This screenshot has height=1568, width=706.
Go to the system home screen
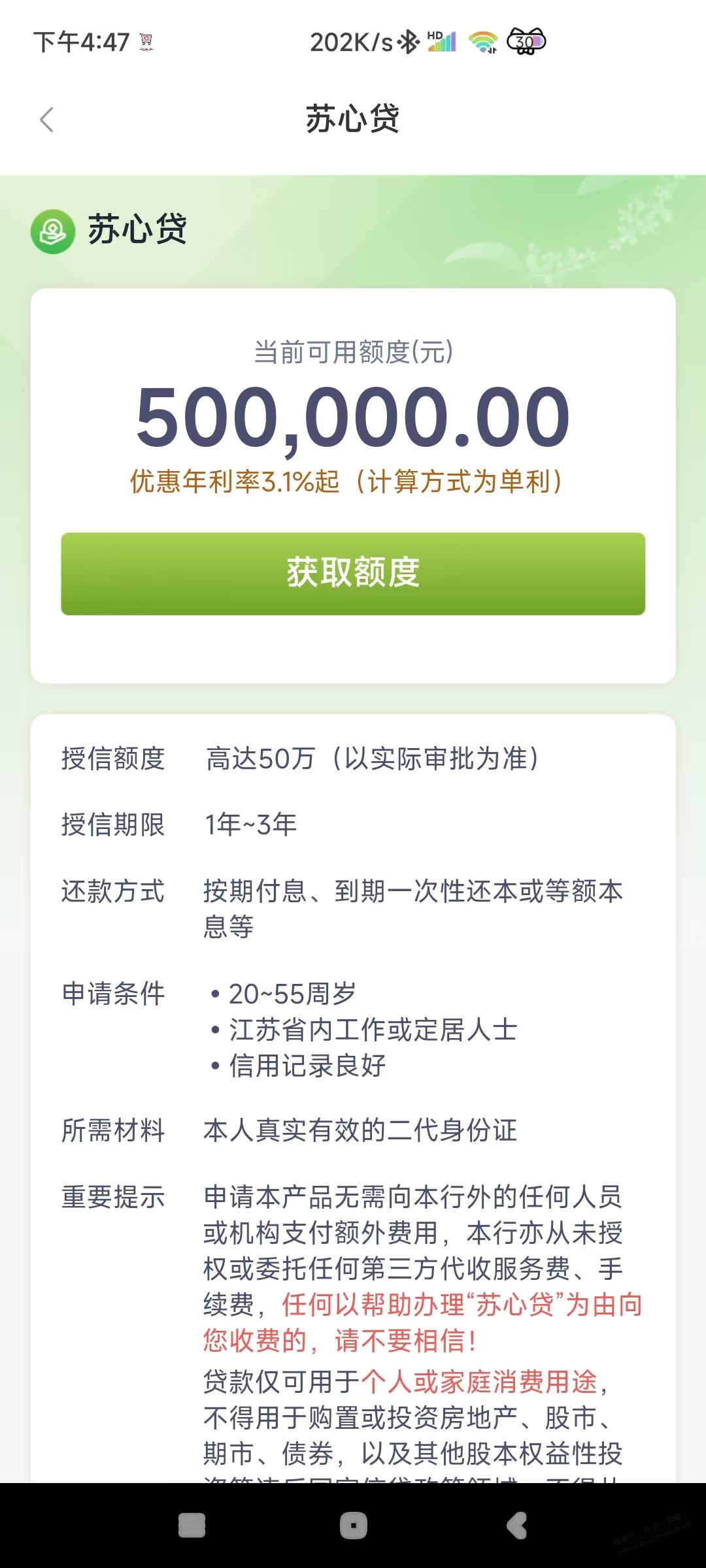coord(354,1526)
